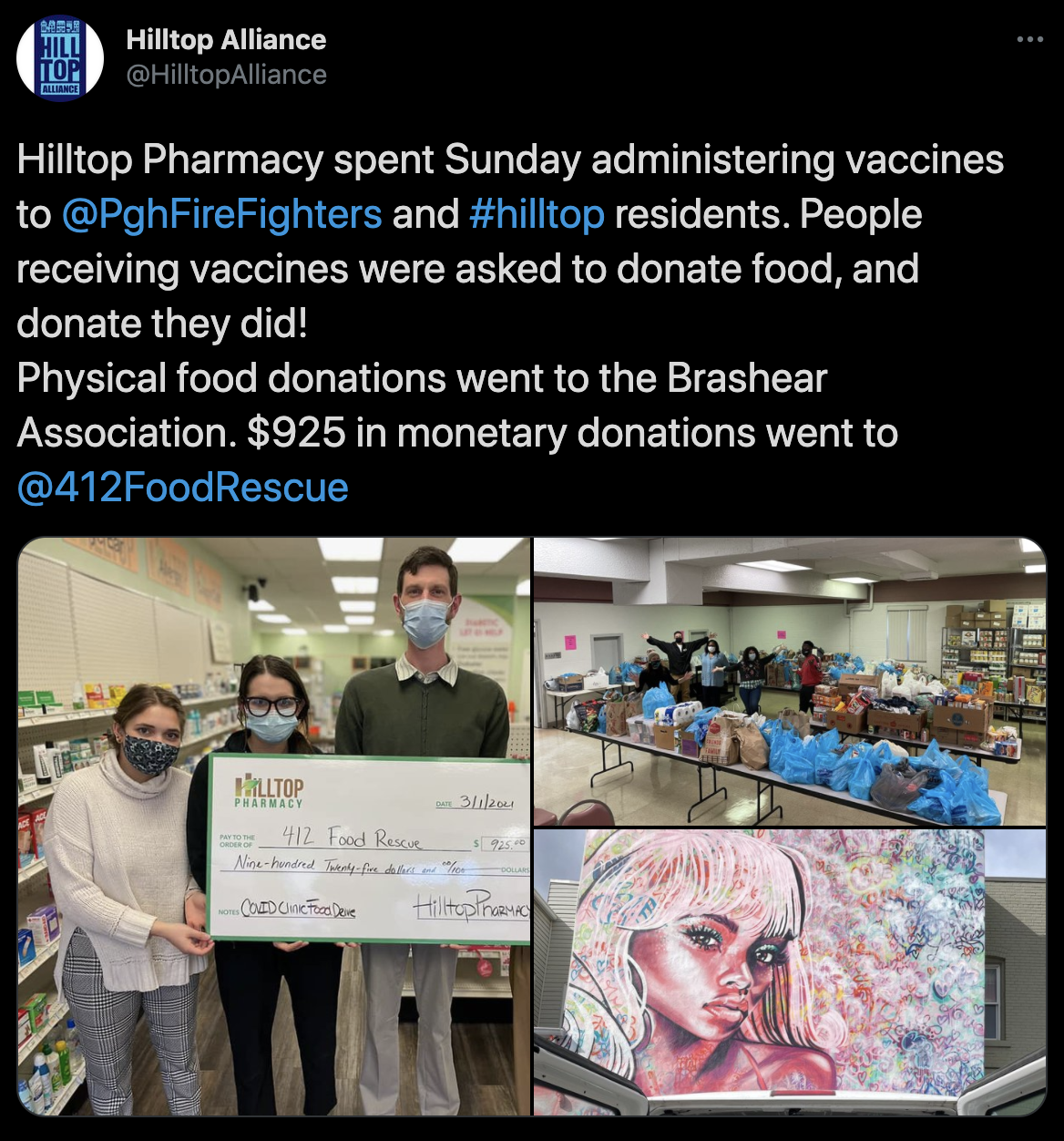This screenshot has height=1141, width=1064.
Task: View the food donations room photo
Action: pos(789,681)
